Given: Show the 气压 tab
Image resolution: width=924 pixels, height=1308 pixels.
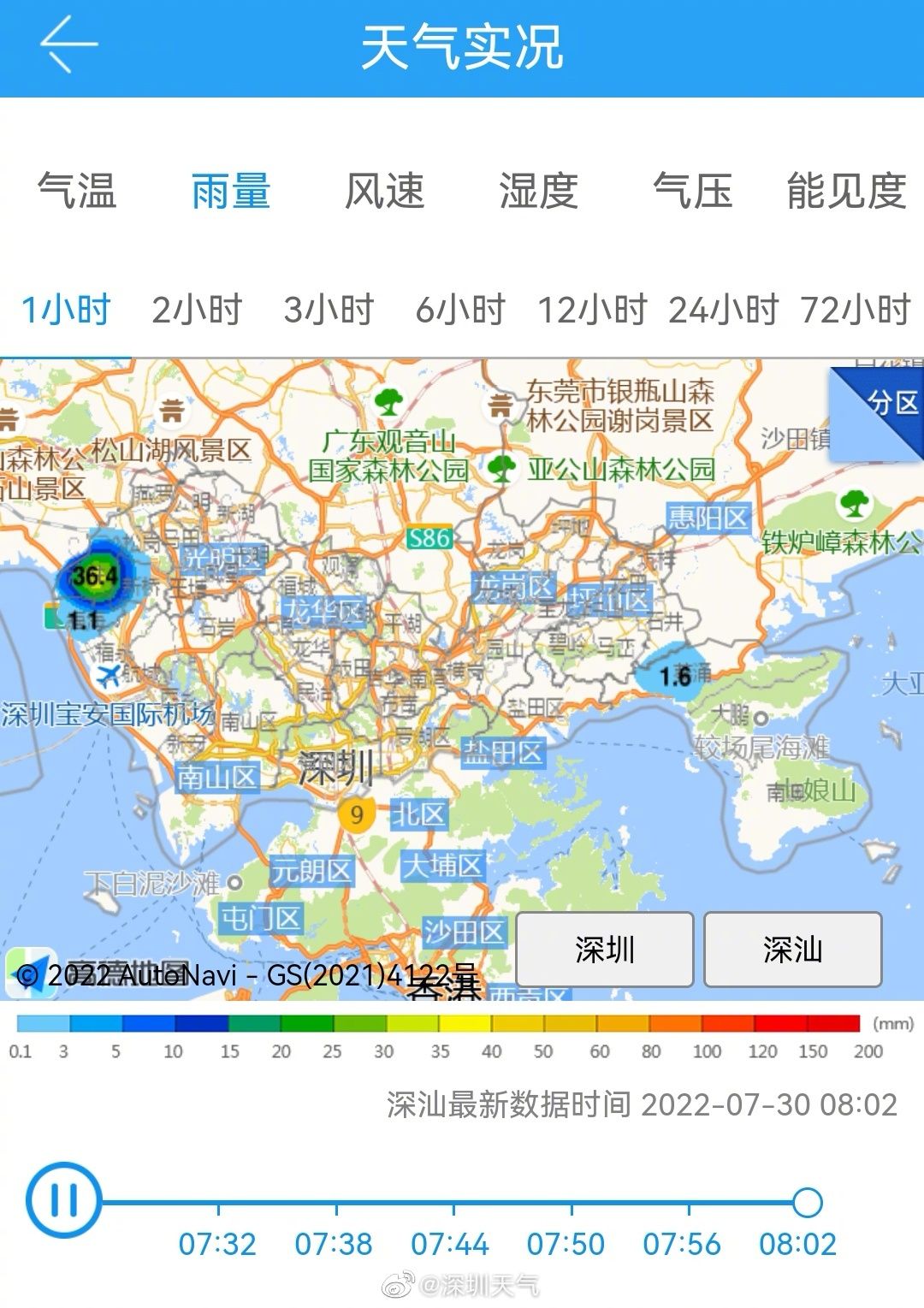Looking at the screenshot, I should [x=693, y=191].
